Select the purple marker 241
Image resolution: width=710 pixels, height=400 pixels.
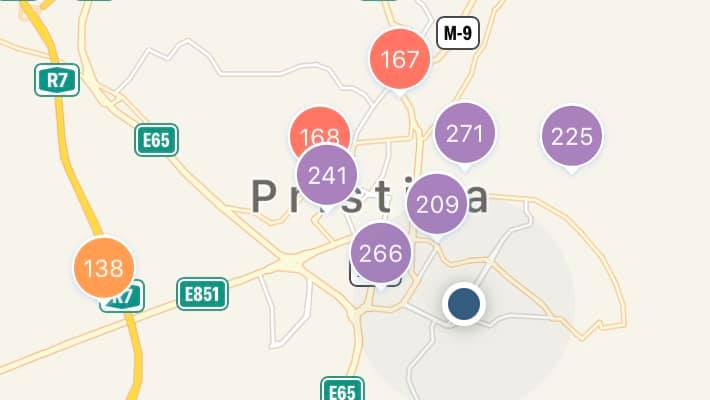[327, 175]
